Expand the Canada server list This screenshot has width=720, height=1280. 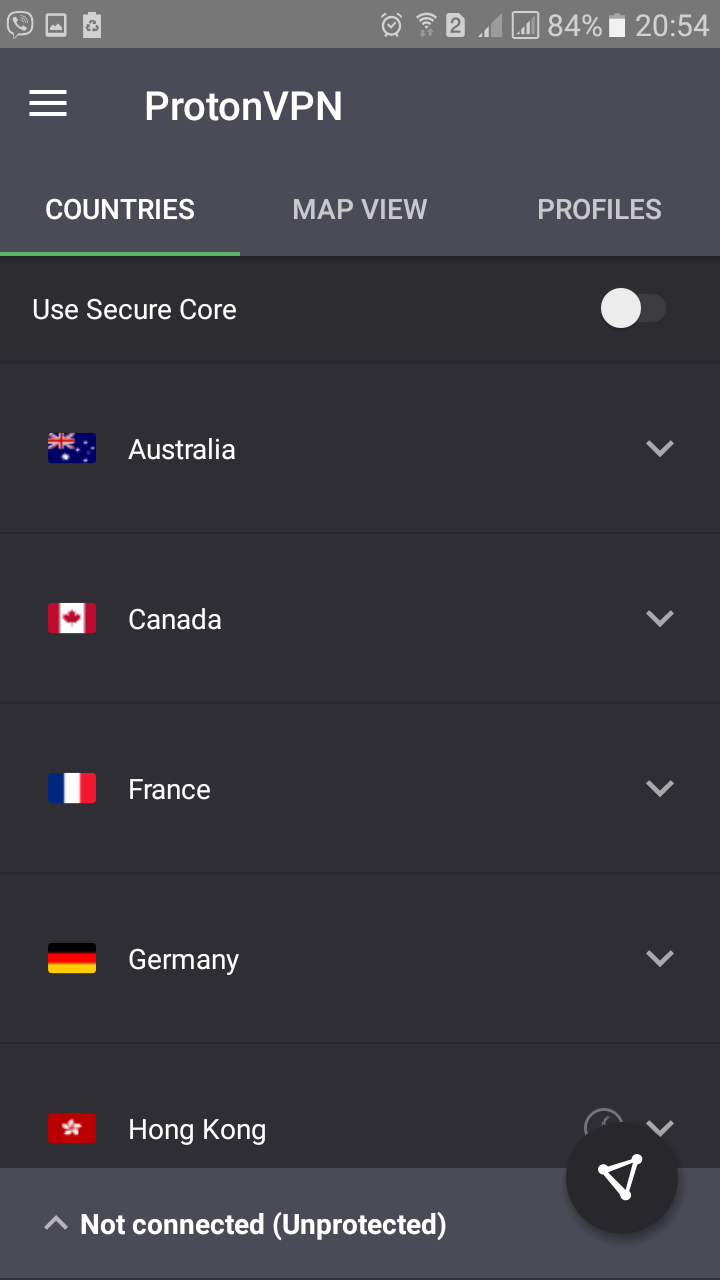pyautogui.click(x=659, y=619)
